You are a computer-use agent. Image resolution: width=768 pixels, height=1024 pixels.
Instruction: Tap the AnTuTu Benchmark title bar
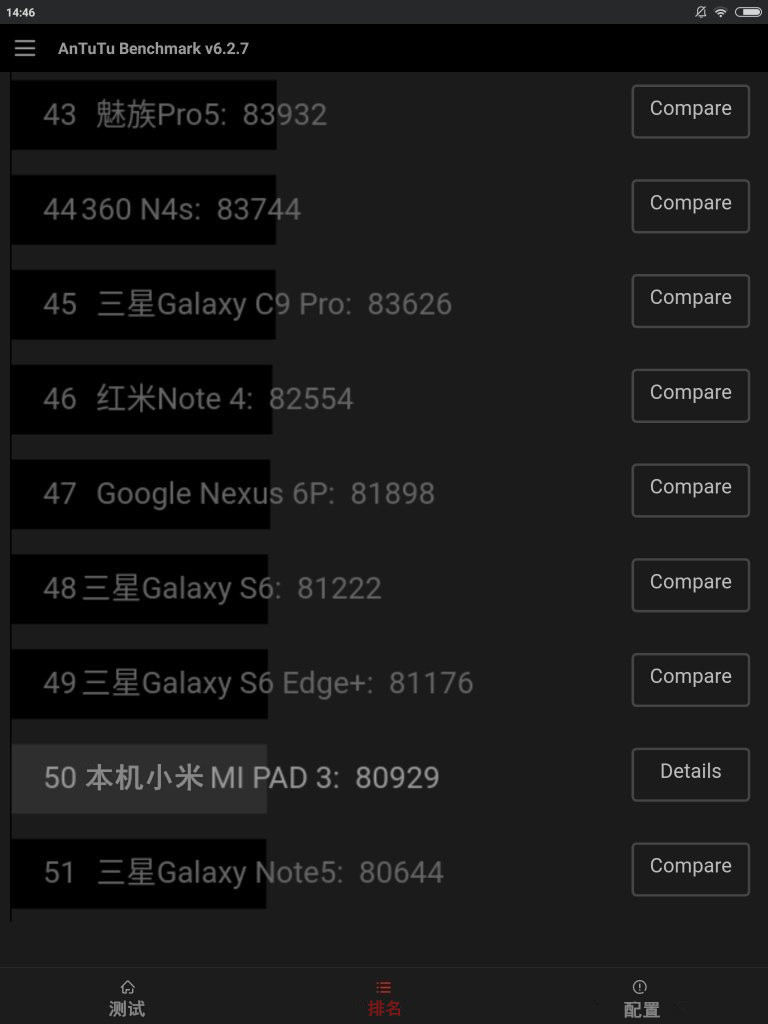(154, 47)
